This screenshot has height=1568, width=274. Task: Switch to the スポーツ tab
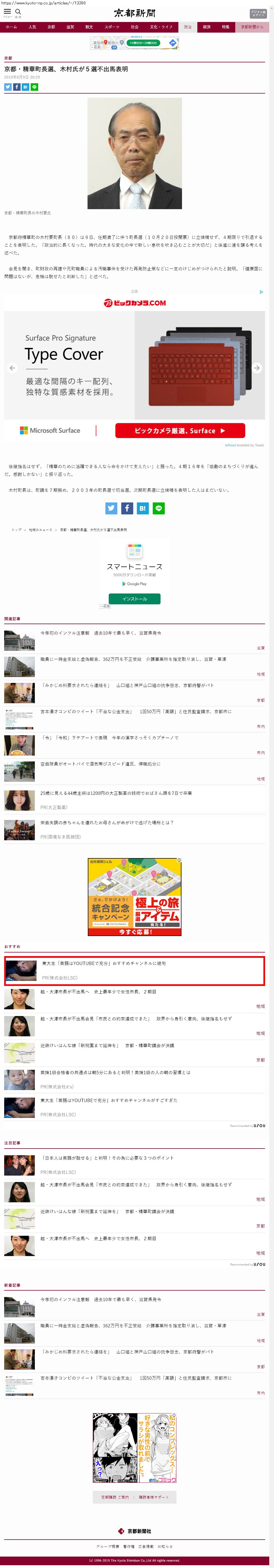[111, 27]
